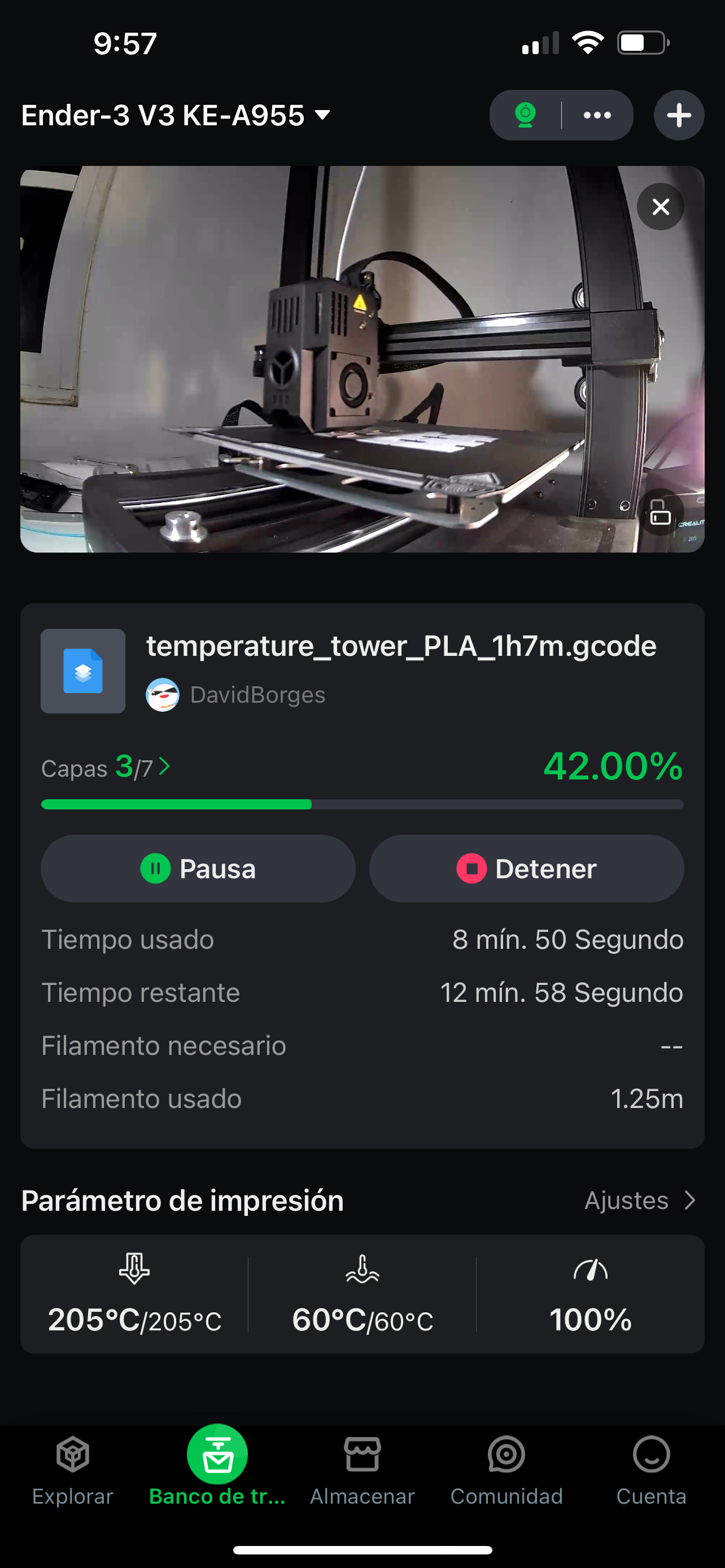
Task: Adjust the 60°C bed temperature
Action: (362, 1294)
